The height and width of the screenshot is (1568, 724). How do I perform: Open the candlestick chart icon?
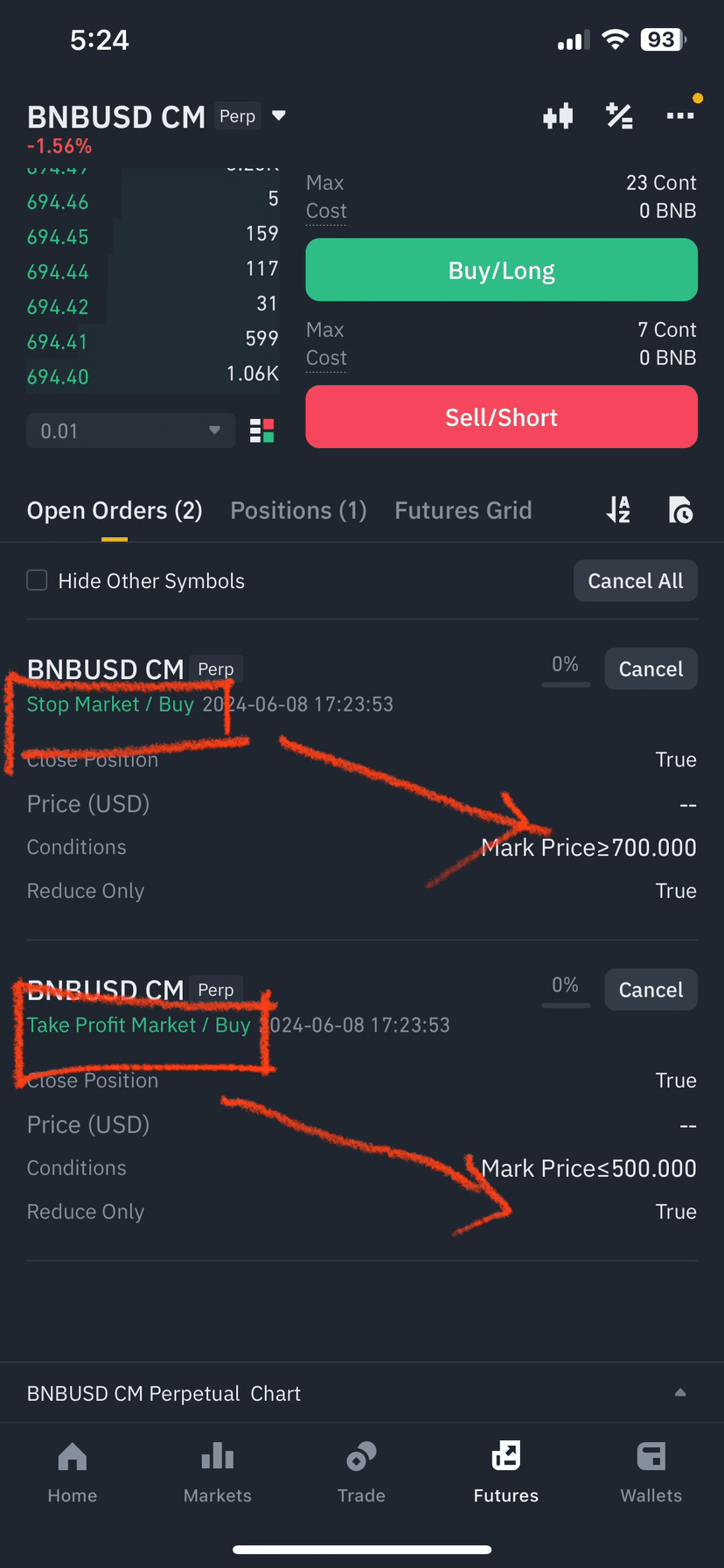pos(557,115)
